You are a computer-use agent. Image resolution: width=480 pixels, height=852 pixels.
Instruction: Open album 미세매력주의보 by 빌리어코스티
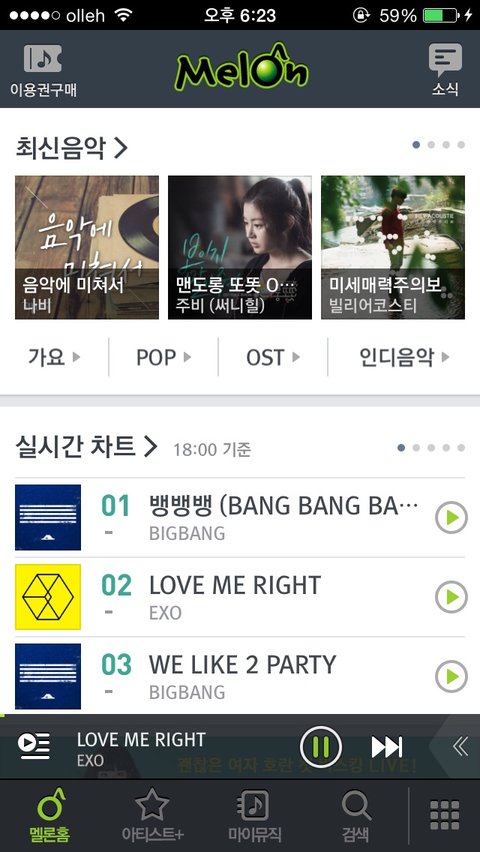click(x=393, y=247)
